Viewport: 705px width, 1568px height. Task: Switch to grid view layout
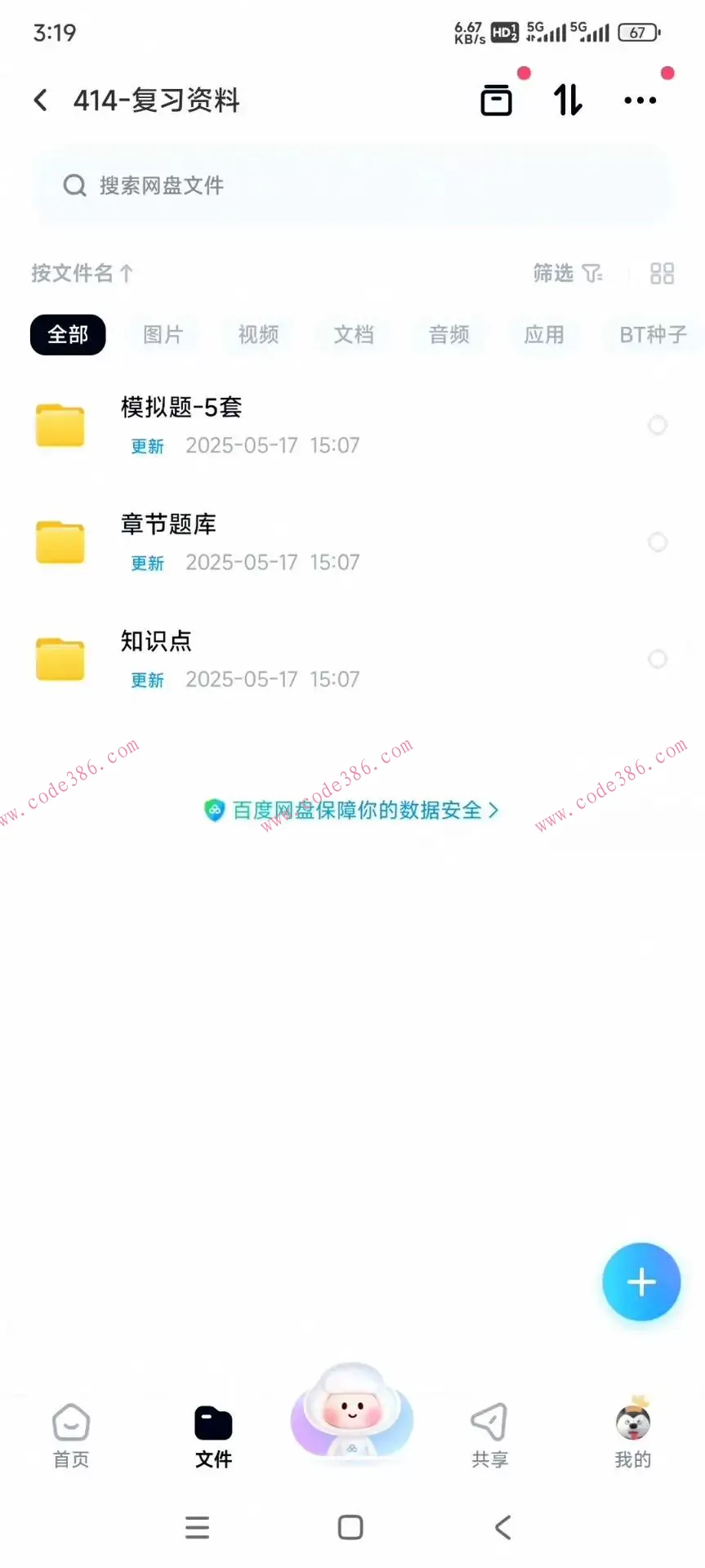click(662, 273)
